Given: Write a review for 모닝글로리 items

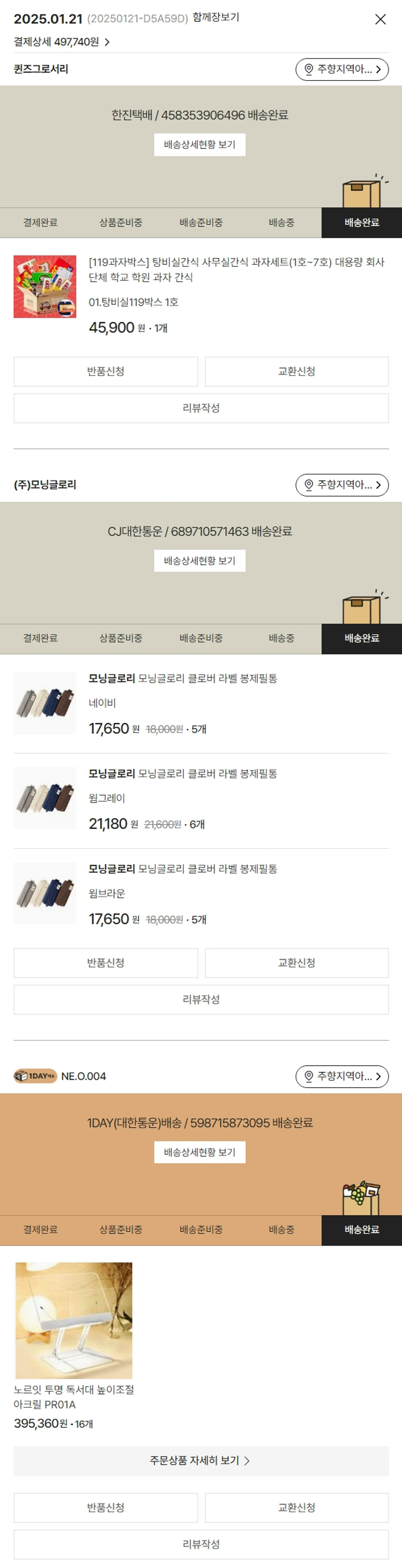Looking at the screenshot, I should coord(201,999).
